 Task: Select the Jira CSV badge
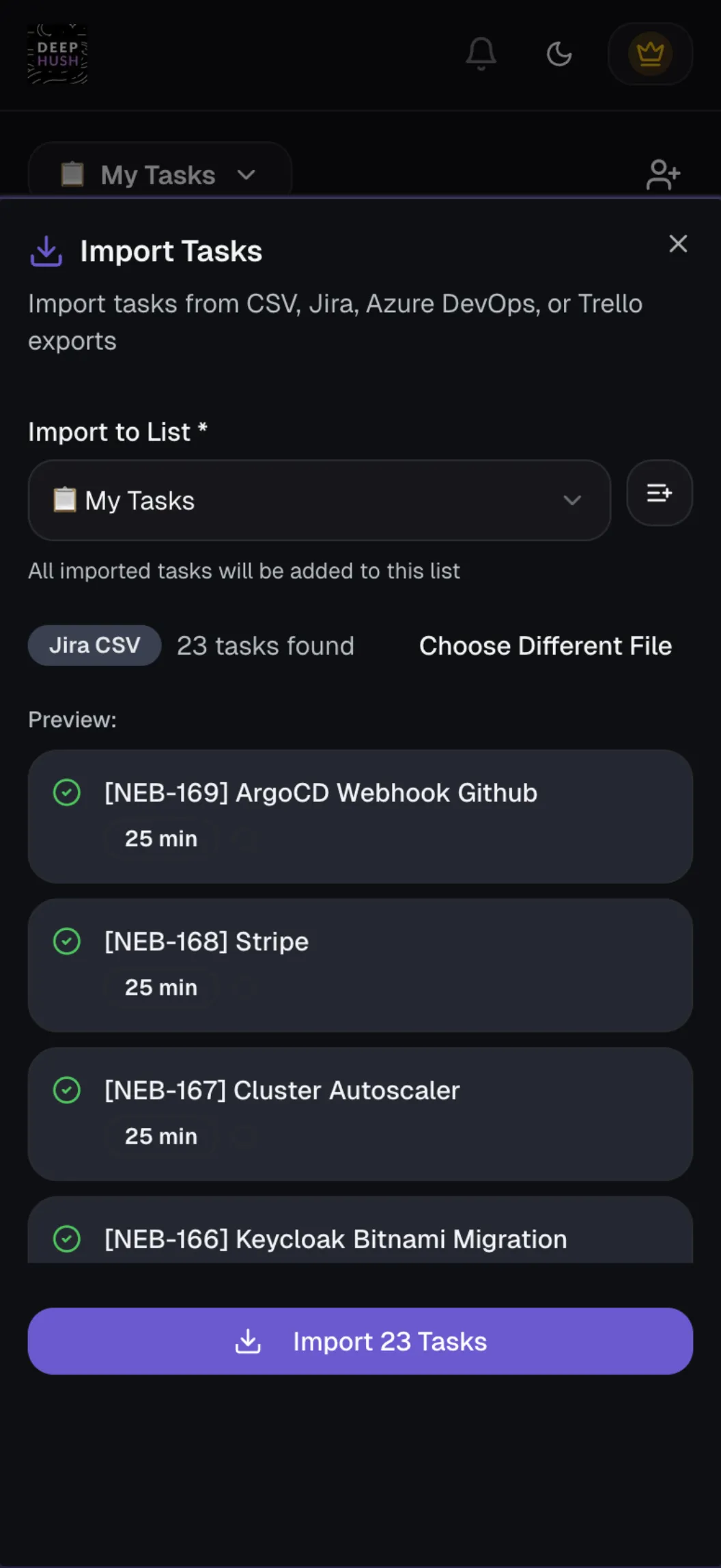(x=94, y=645)
